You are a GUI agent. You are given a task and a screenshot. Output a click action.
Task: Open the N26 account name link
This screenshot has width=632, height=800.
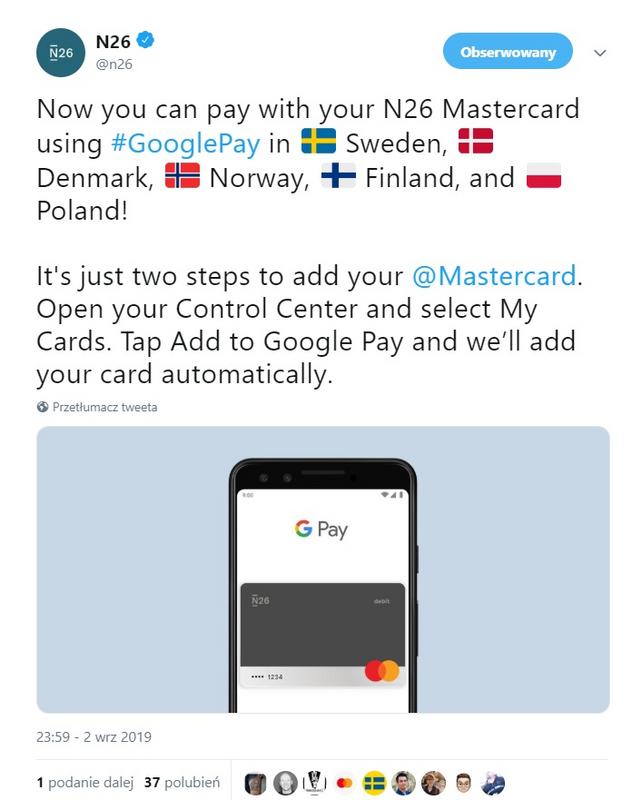coord(114,42)
